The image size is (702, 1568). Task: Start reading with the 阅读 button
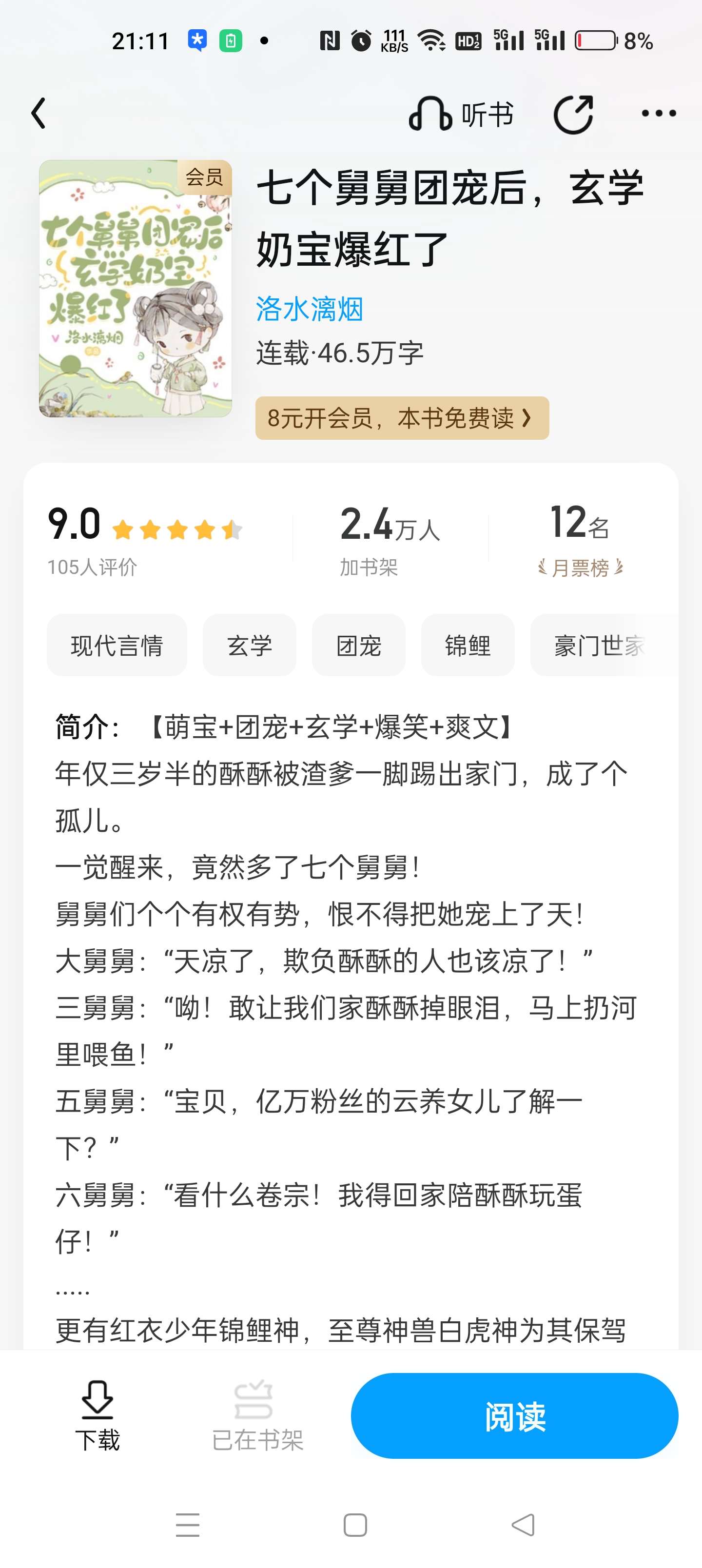(x=514, y=1415)
